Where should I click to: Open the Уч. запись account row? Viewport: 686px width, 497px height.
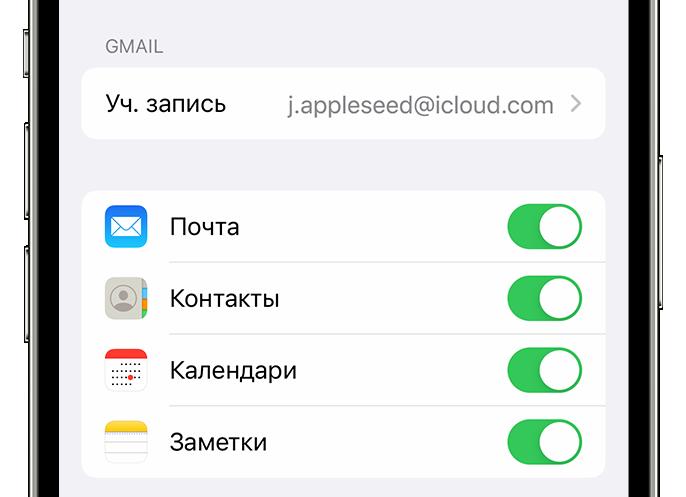pyautogui.click(x=342, y=104)
